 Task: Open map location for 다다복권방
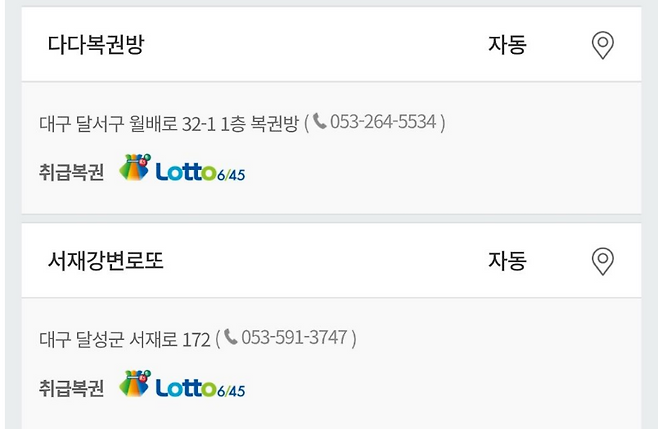(602, 45)
